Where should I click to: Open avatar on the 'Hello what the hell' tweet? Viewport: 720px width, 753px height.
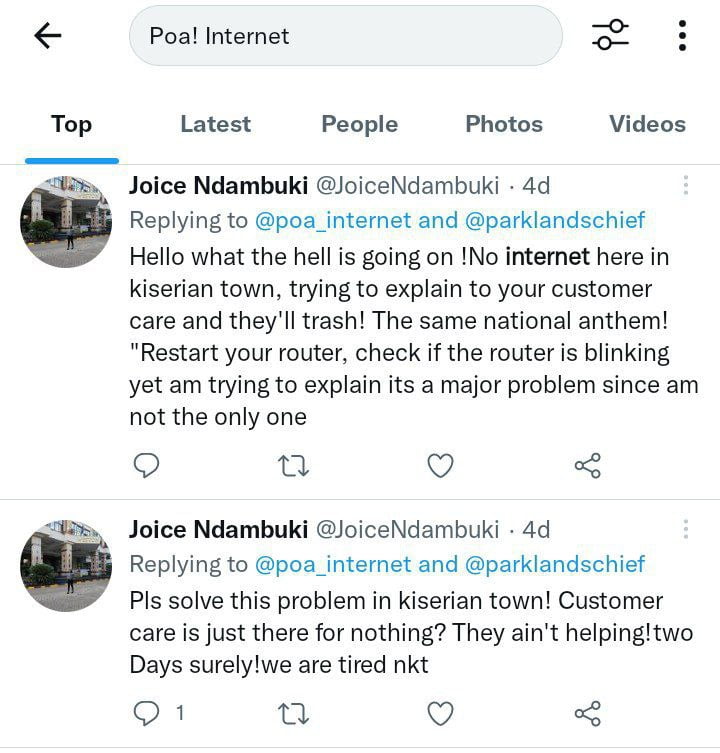pyautogui.click(x=66, y=222)
